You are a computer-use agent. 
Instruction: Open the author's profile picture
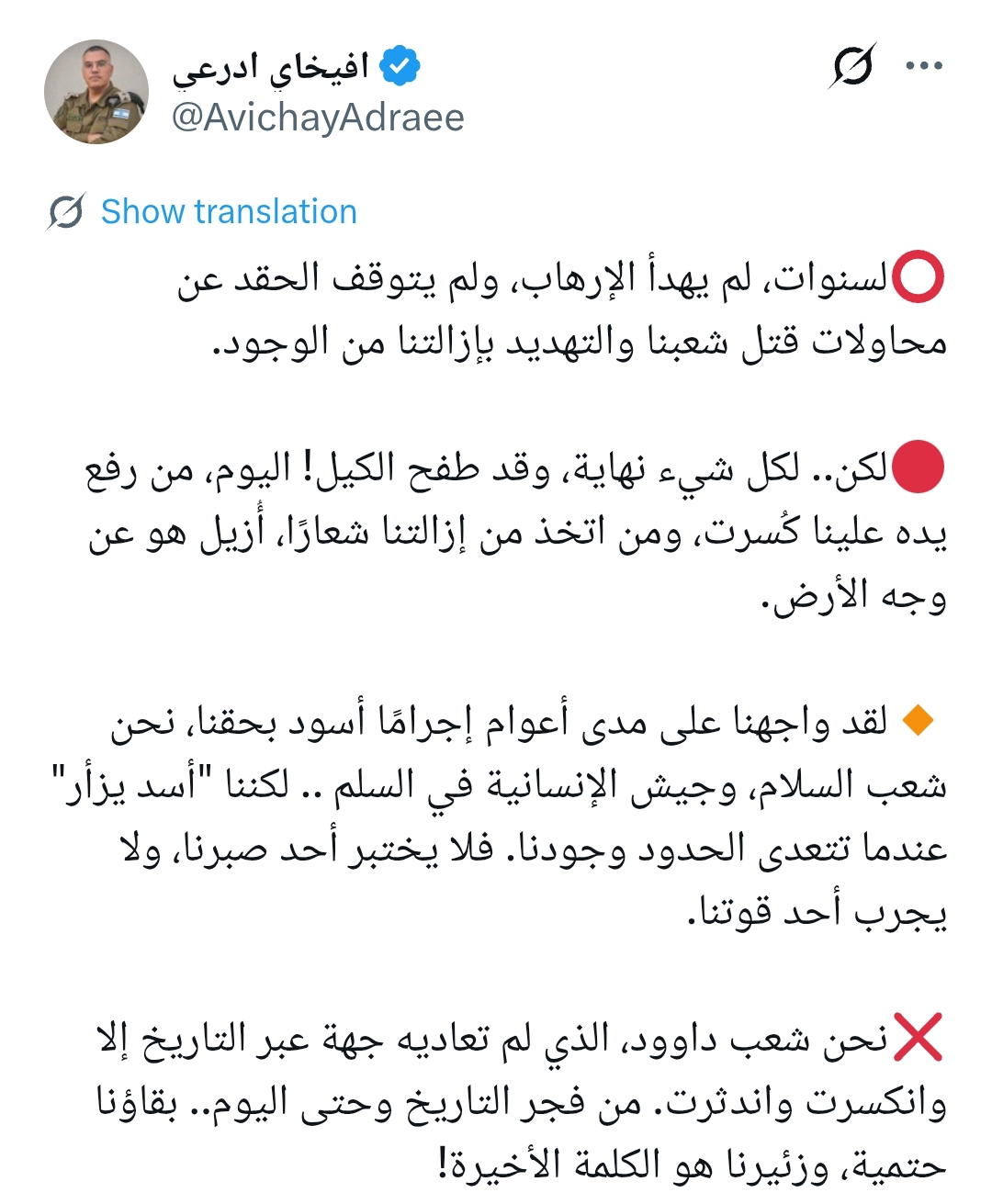point(96,92)
